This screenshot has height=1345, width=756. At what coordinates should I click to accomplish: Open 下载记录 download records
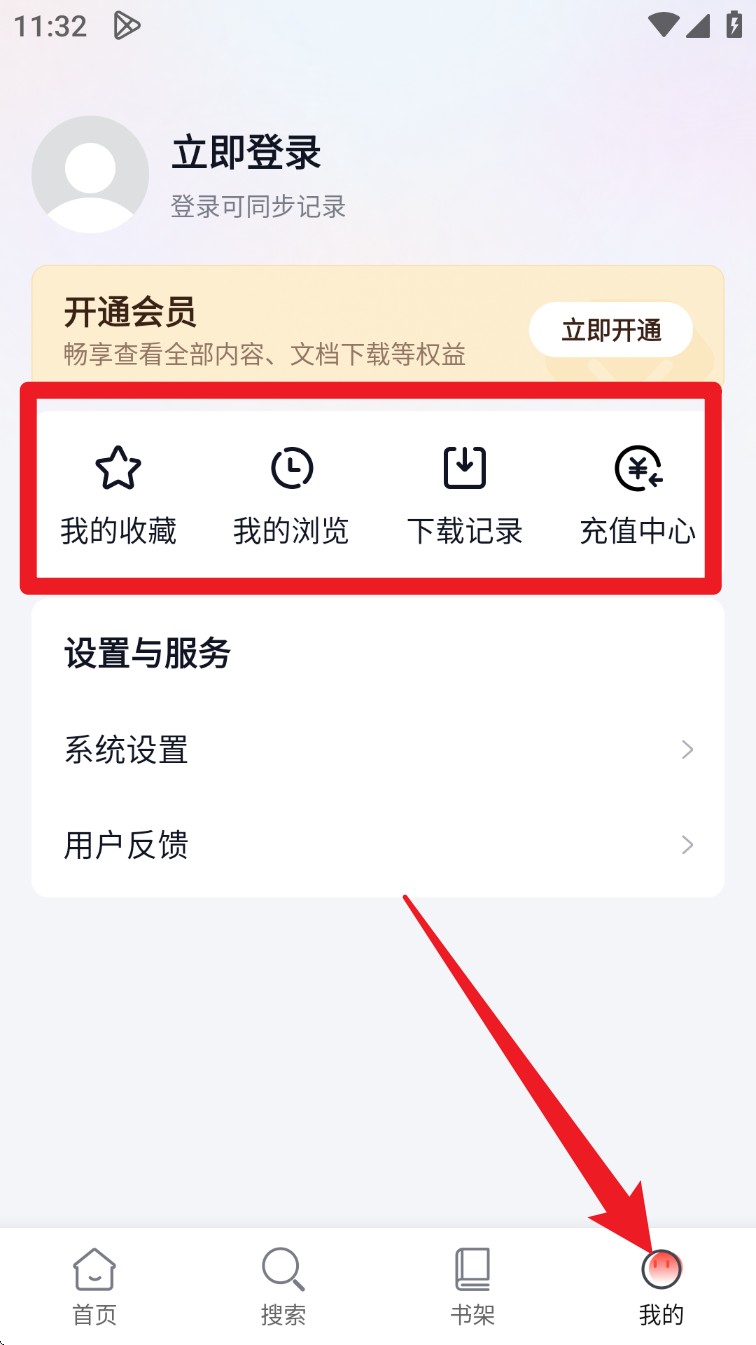click(464, 494)
